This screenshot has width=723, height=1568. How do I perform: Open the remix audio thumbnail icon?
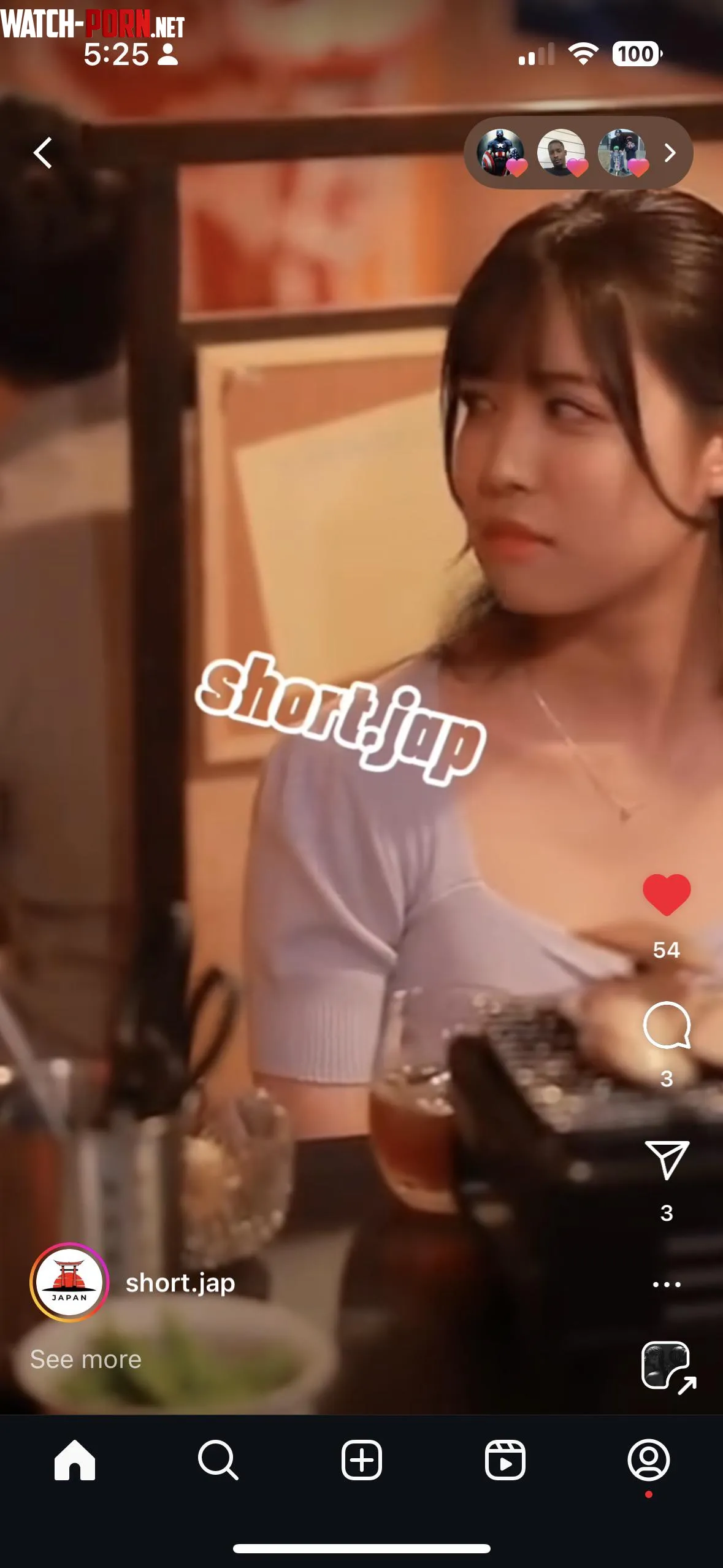pos(667,1366)
